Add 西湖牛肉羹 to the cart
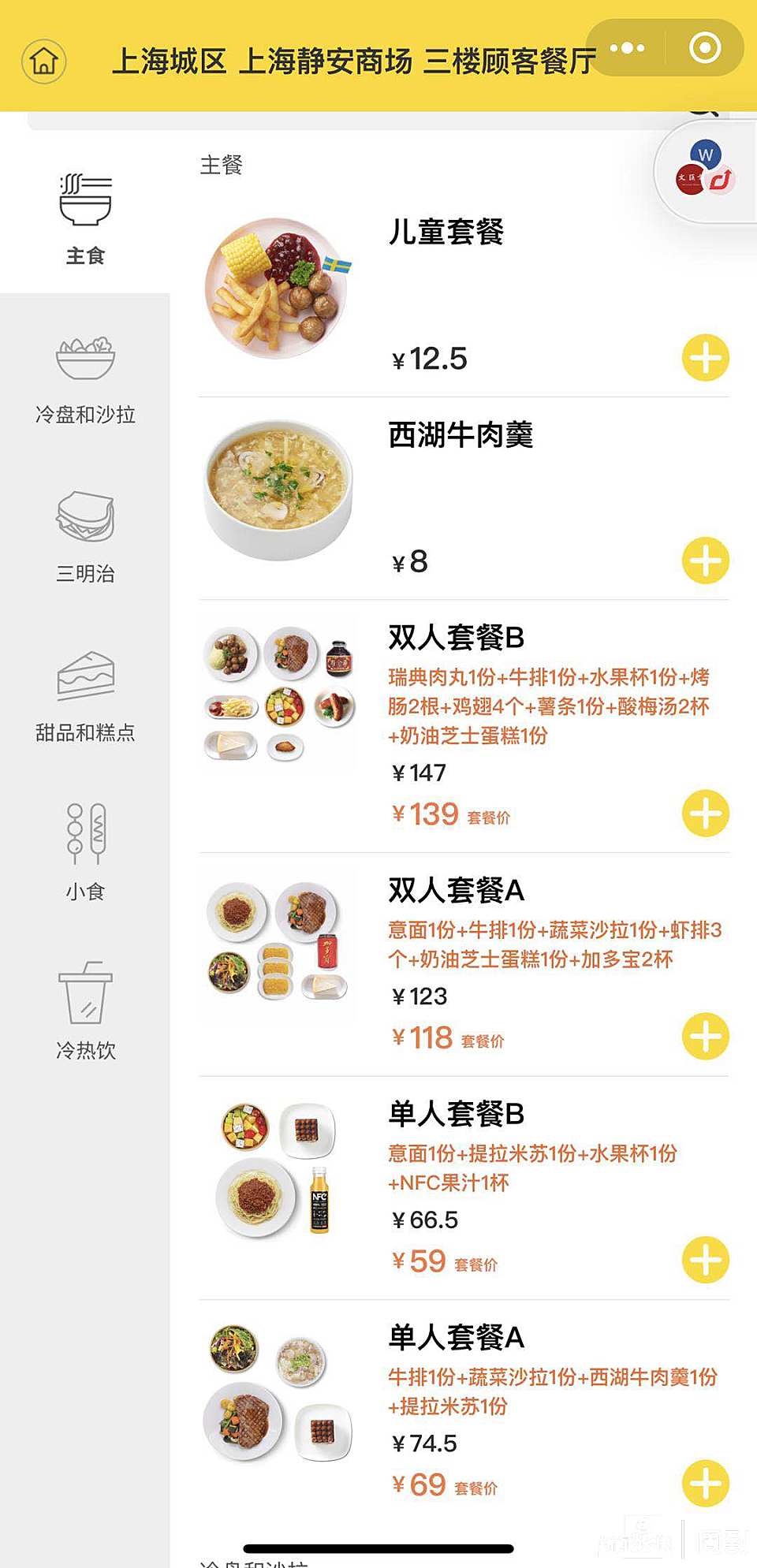Viewport: 757px width, 1568px height. coord(705,561)
